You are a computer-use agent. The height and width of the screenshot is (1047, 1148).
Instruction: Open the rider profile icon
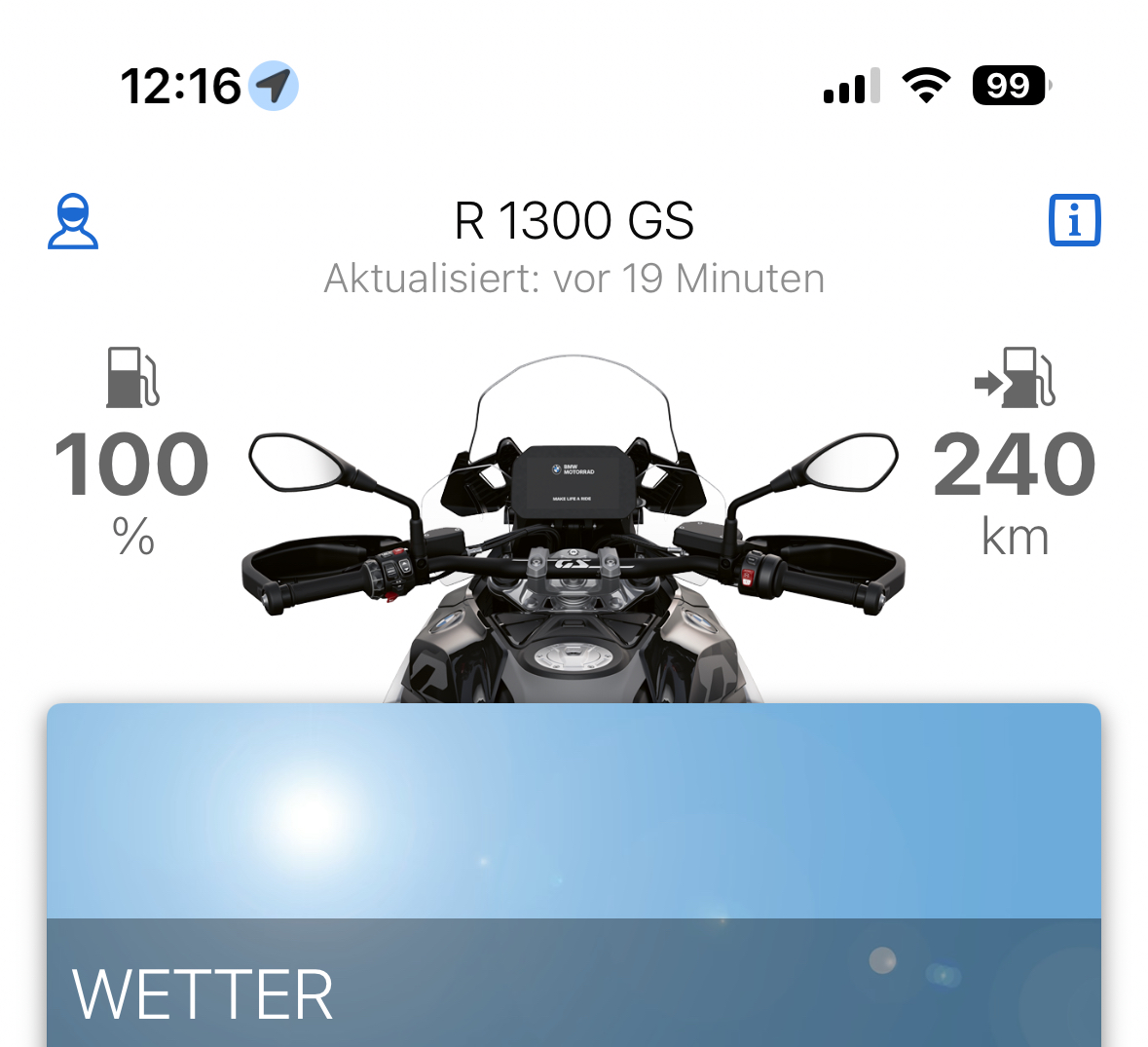[73, 222]
